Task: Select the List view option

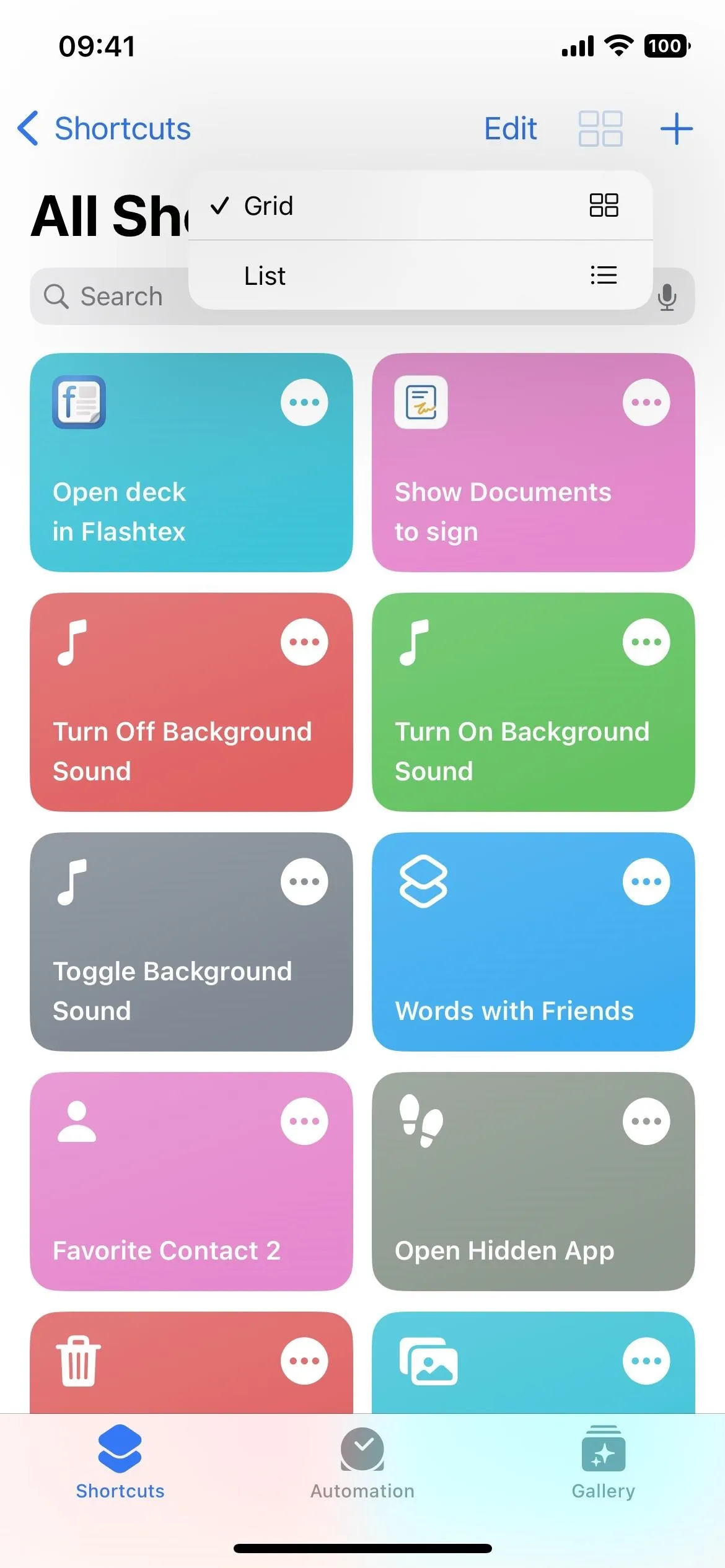Action: coord(420,275)
